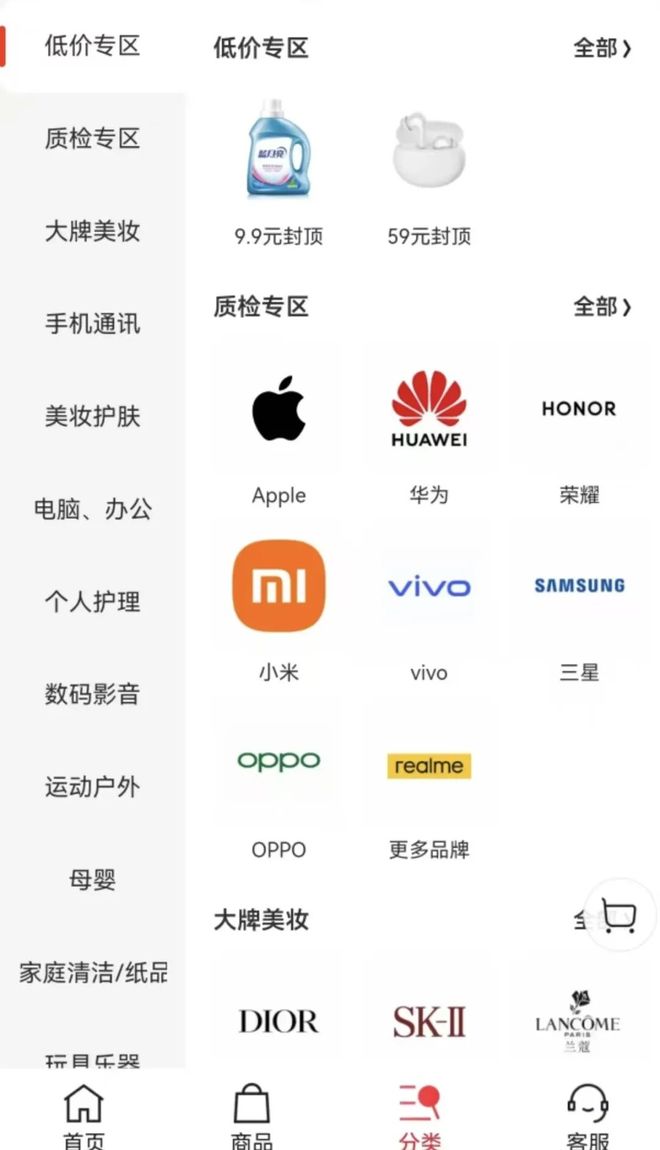View all items in 低价专区

(x=602, y=48)
